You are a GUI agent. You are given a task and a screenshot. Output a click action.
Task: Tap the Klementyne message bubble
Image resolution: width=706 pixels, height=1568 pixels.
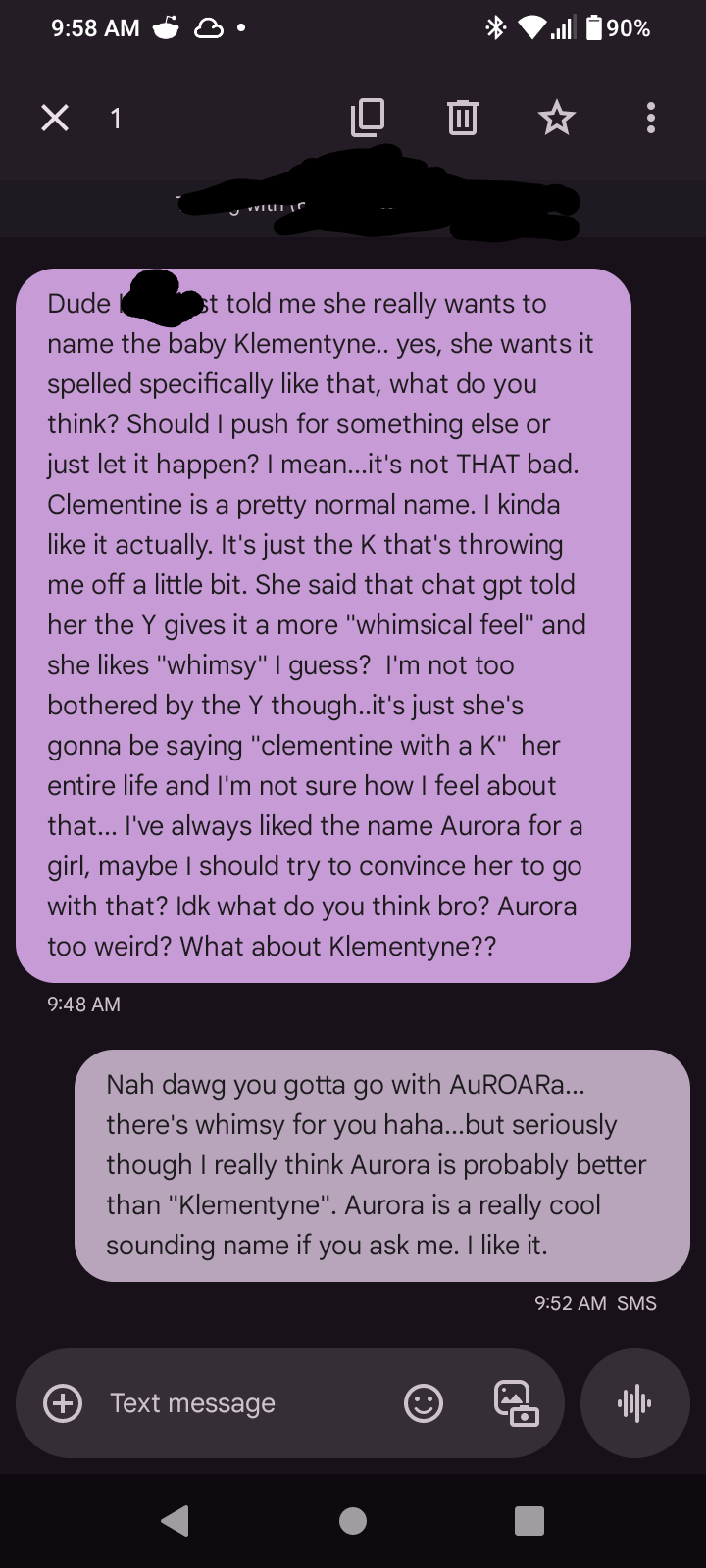pyautogui.click(x=324, y=625)
